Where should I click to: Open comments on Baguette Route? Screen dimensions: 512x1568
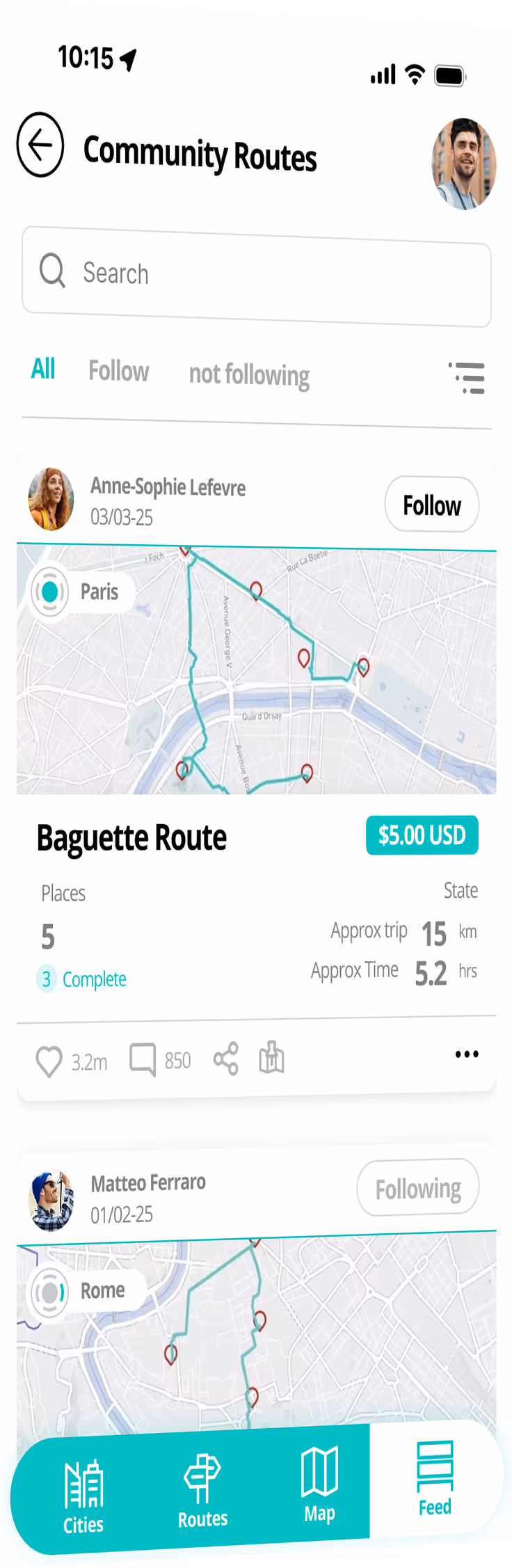click(143, 1059)
